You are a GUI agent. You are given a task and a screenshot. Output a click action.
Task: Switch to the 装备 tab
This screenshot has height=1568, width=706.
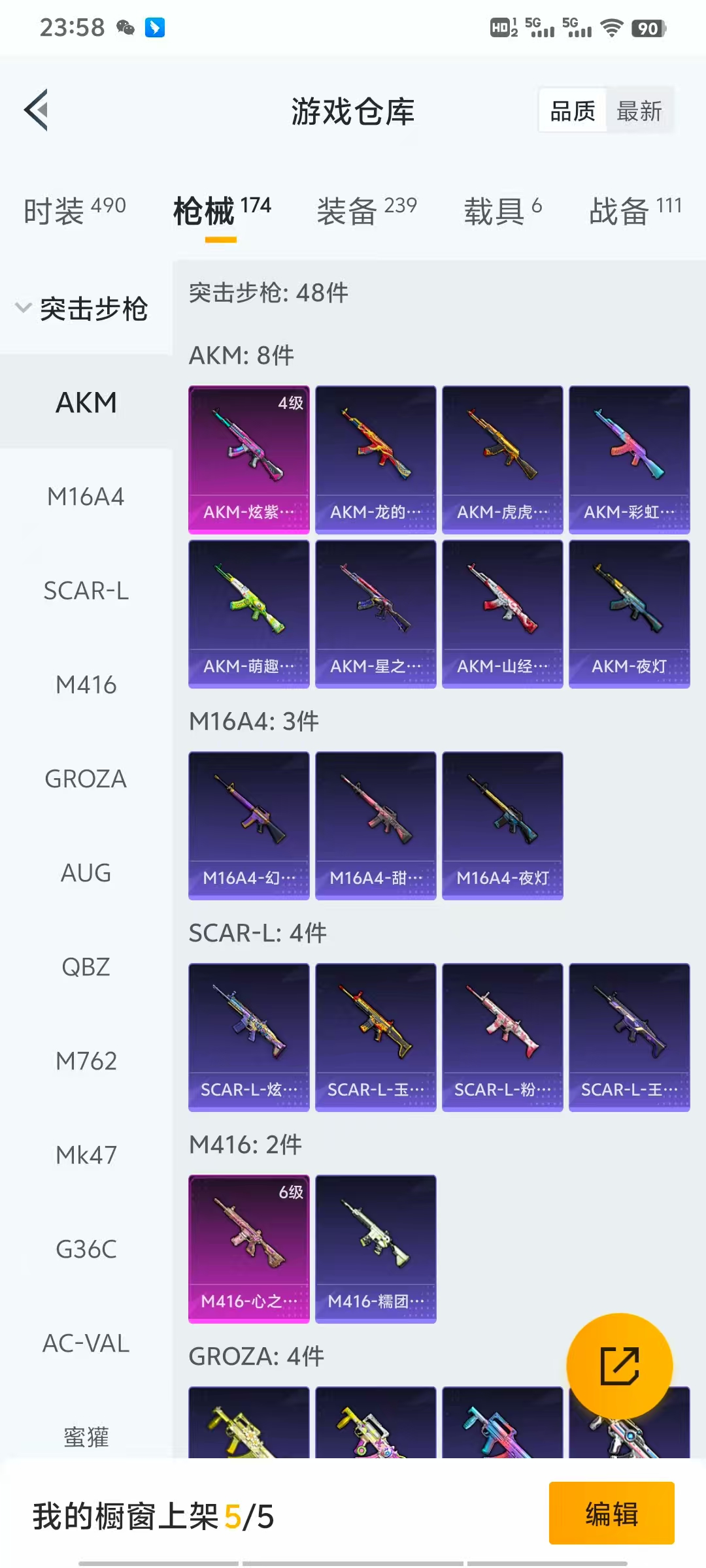point(367,210)
